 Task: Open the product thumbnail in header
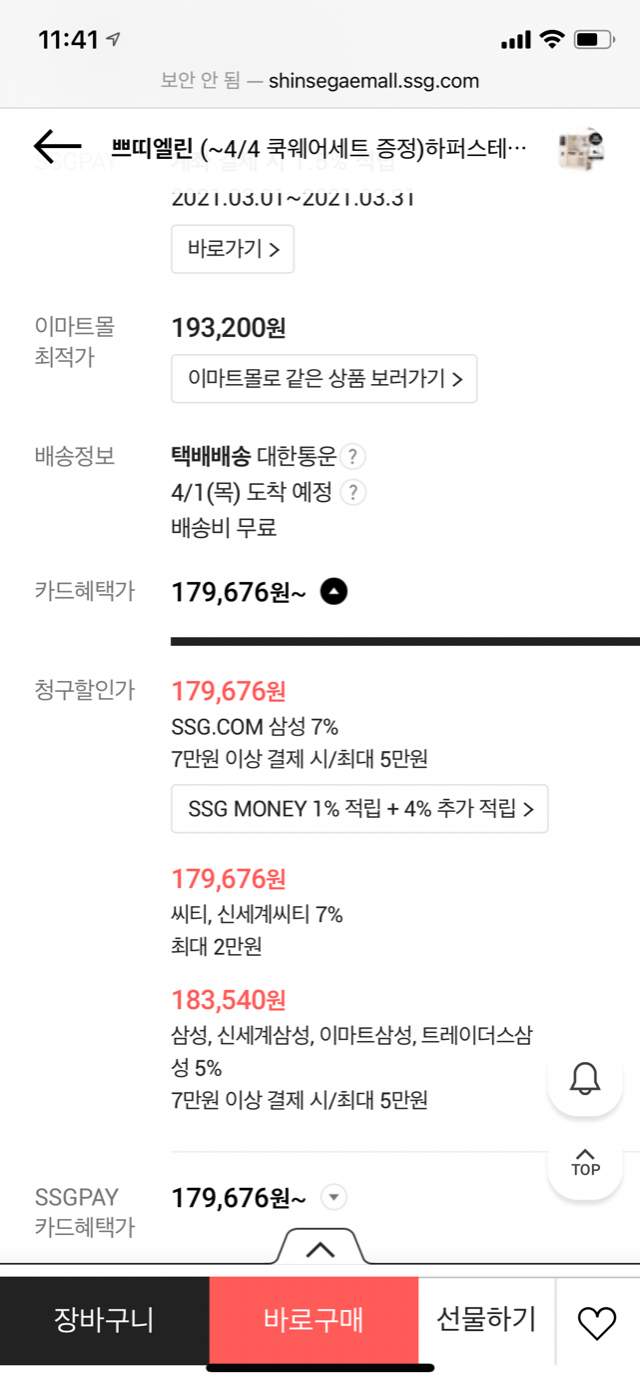(583, 148)
